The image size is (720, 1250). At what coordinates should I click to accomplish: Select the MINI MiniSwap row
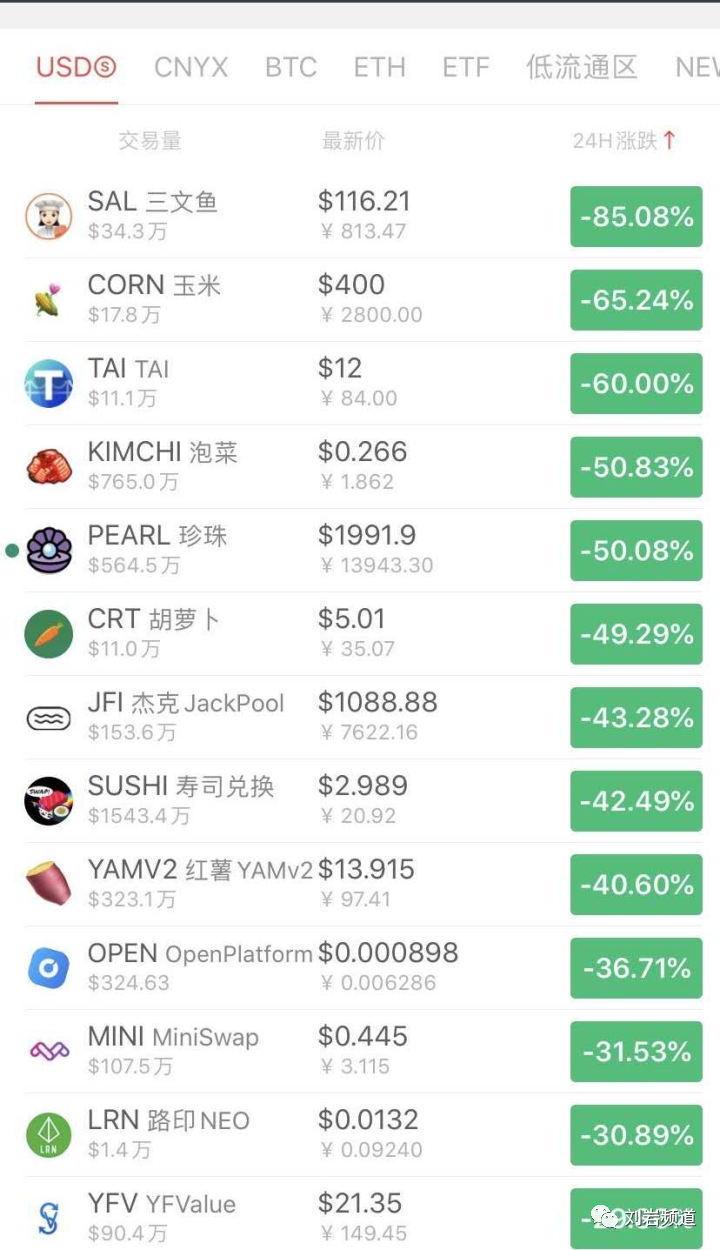click(x=360, y=1051)
